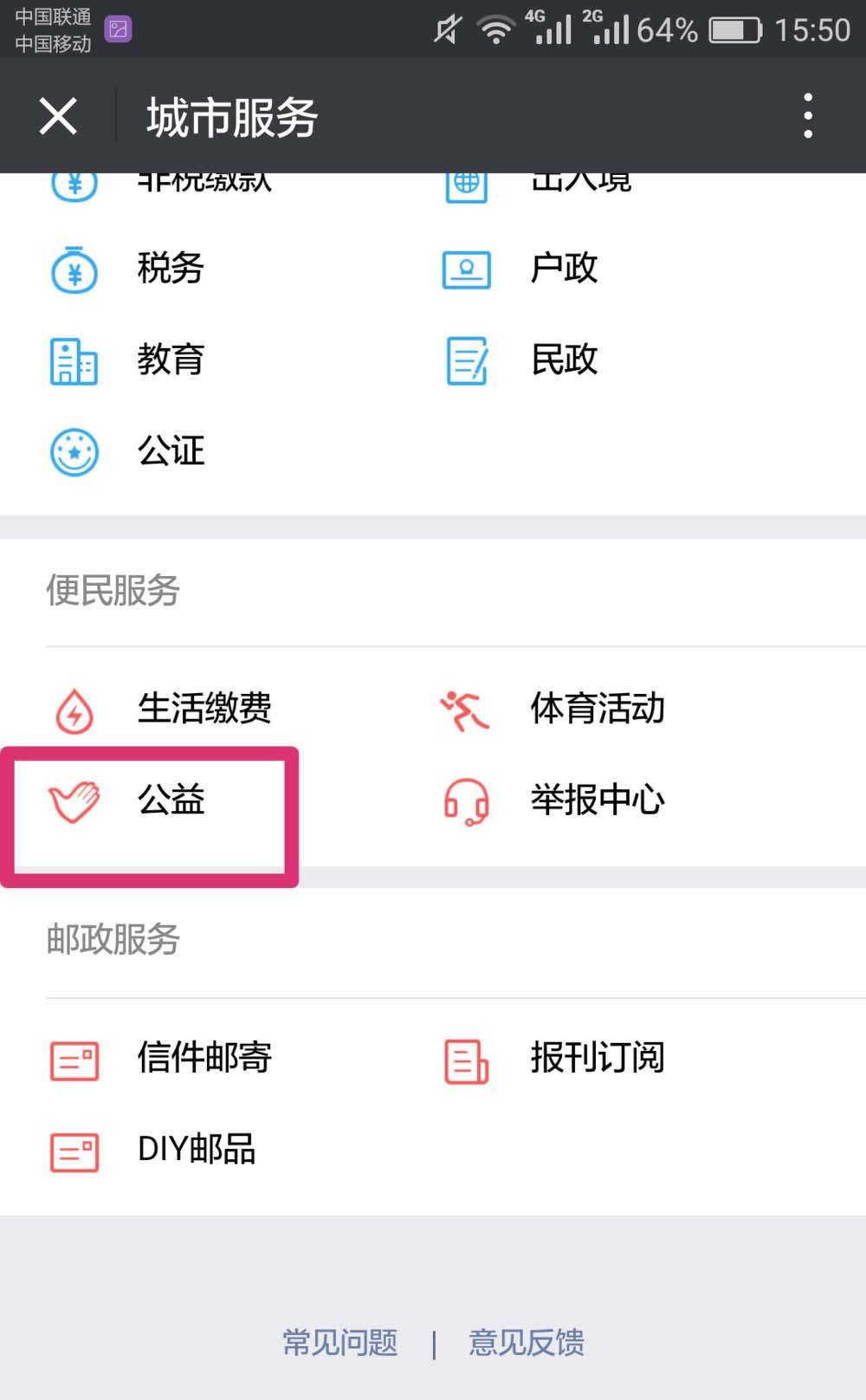
Task: Go to 举报中心
Action: [x=597, y=800]
